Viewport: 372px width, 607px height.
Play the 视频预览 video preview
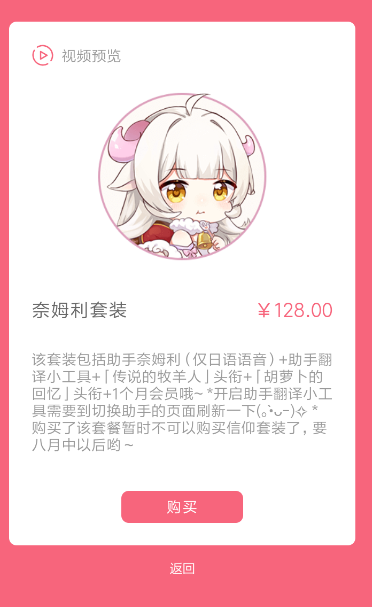[x=76, y=56]
